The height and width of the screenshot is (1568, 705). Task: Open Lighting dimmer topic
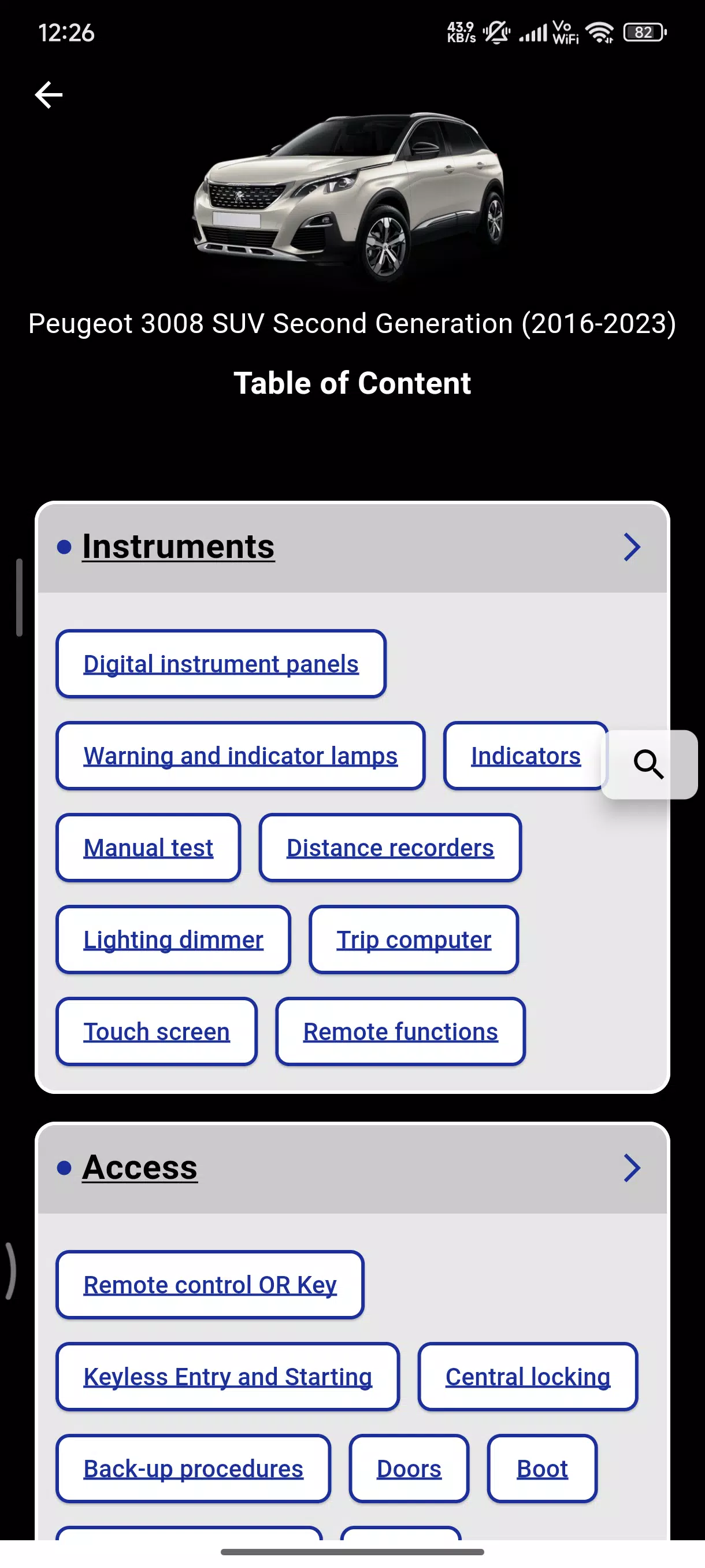173,940
